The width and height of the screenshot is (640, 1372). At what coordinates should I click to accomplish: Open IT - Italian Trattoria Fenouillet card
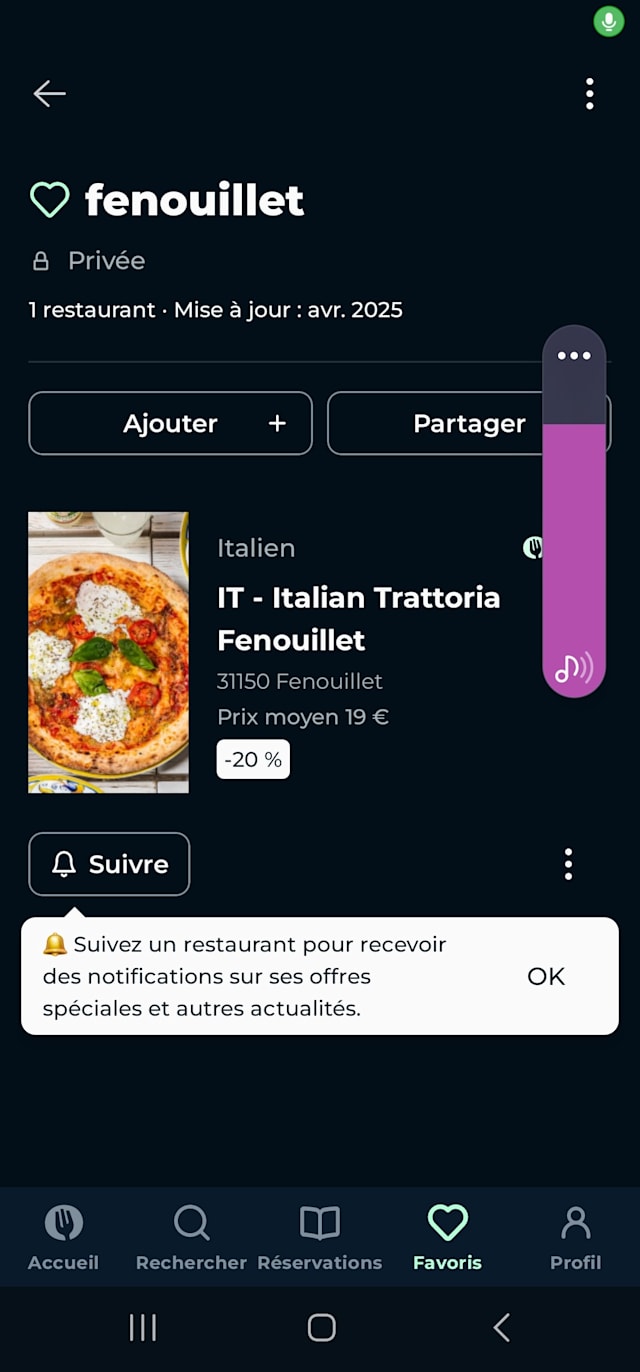tap(358, 618)
